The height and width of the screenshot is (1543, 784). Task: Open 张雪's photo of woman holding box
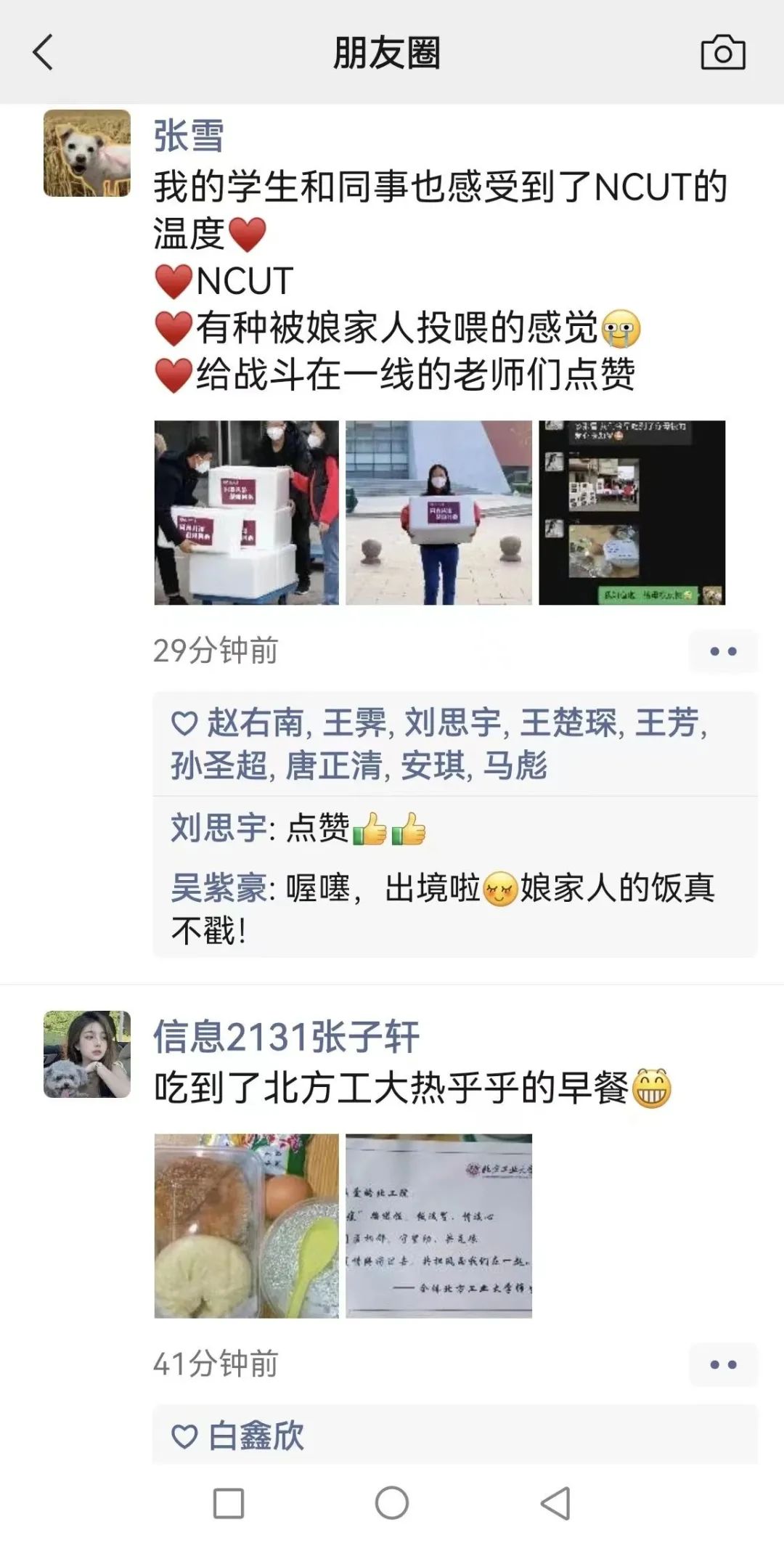click(x=438, y=513)
